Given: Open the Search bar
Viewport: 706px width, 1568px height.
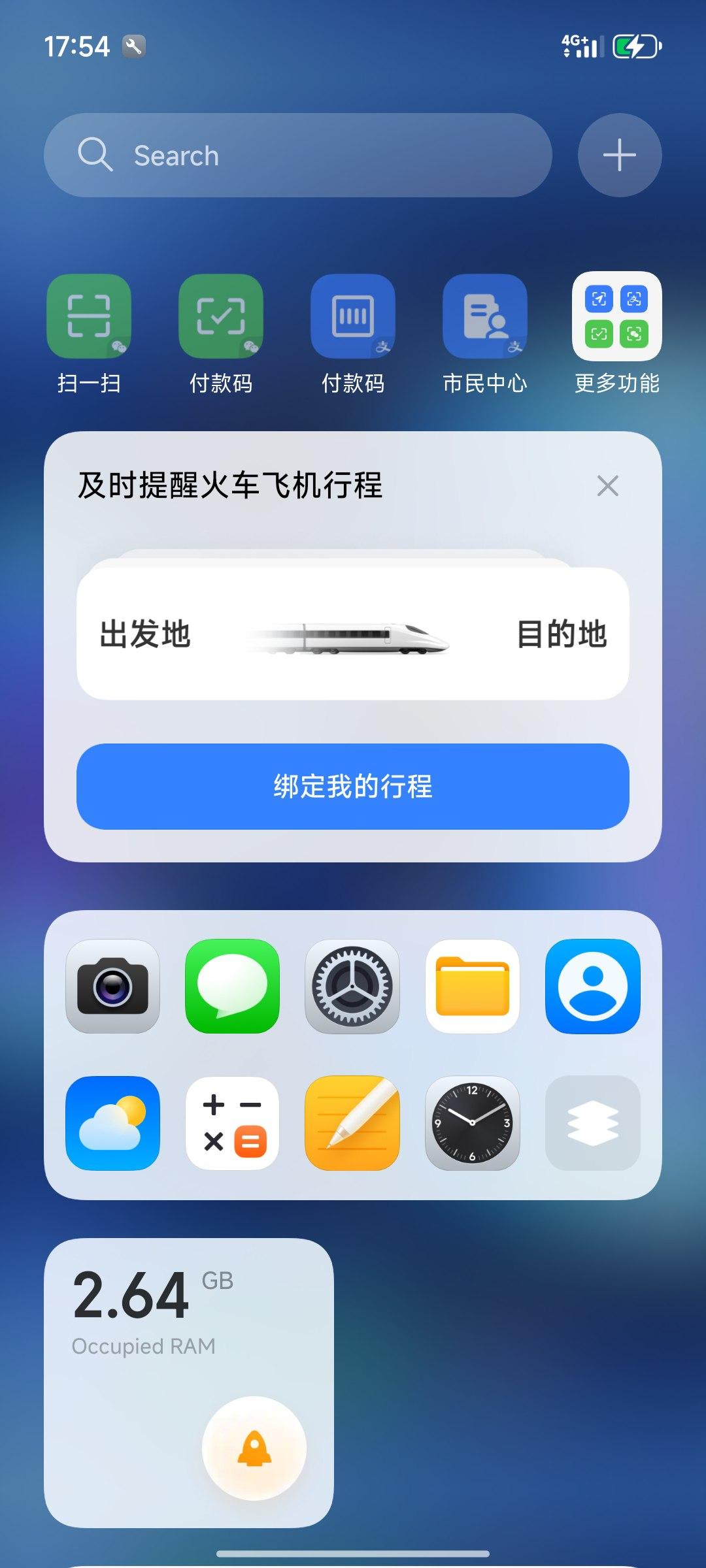Looking at the screenshot, I should point(298,155).
